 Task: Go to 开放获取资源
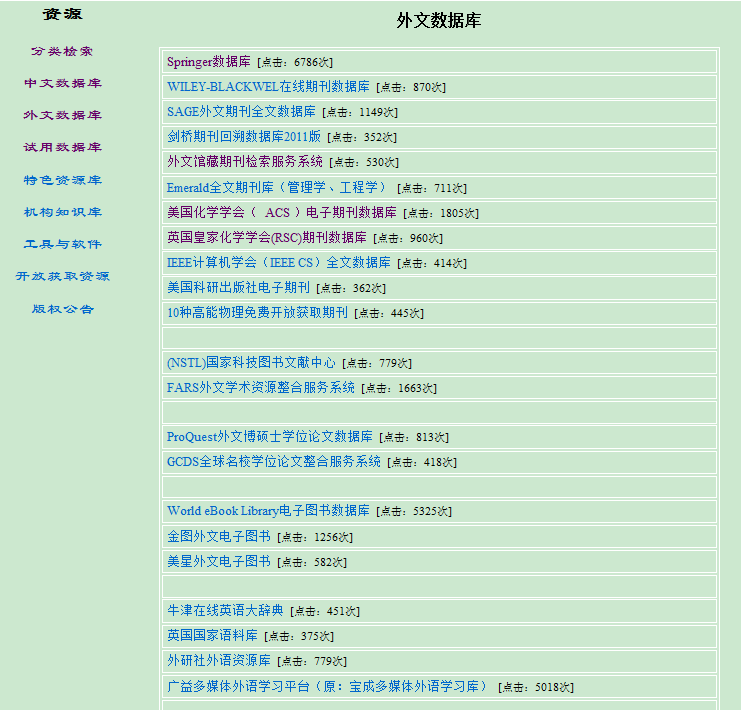62,276
